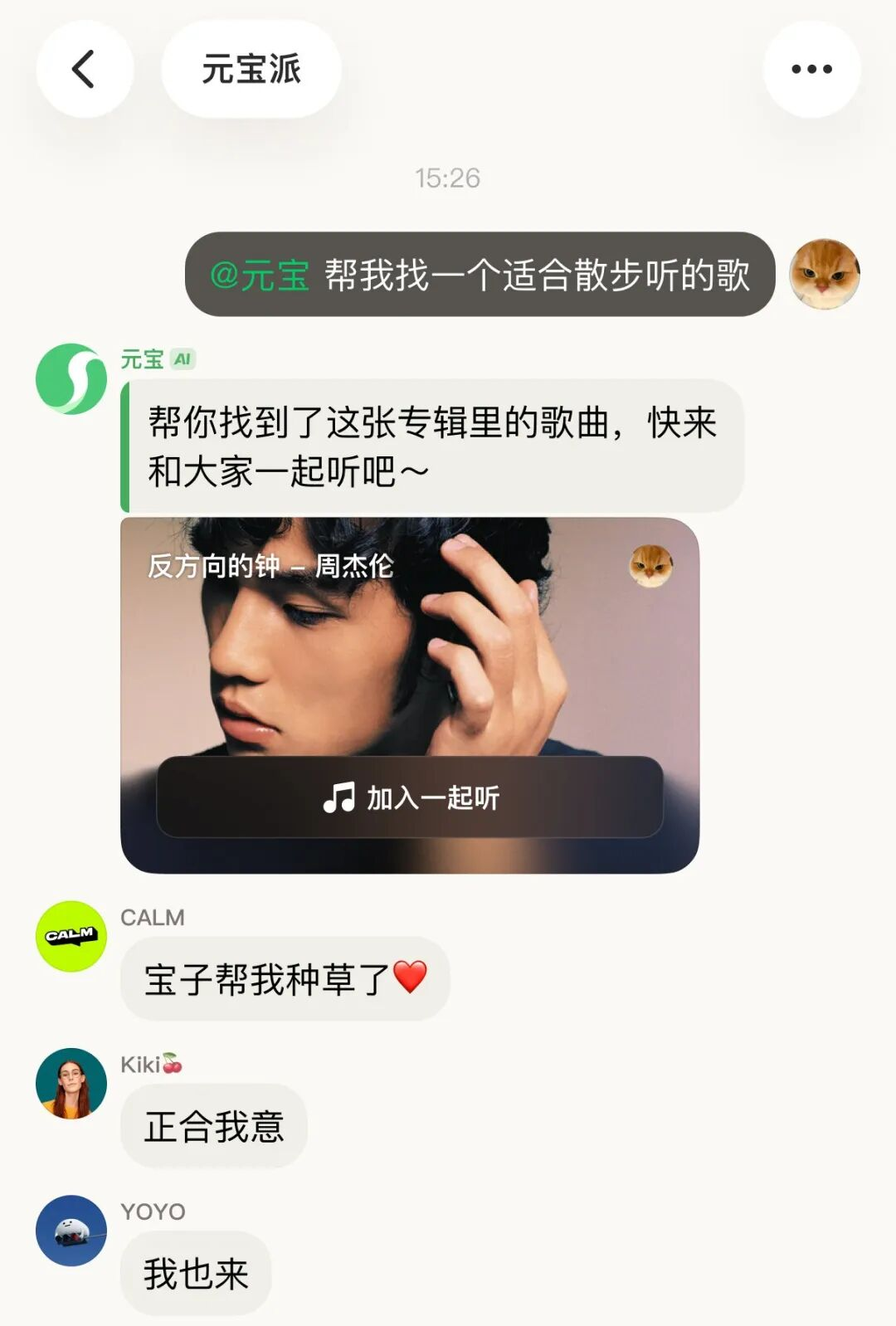Image resolution: width=896 pixels, height=1326 pixels.
Task: Open the 反方向的钟 song card
Action: pyautogui.click(x=410, y=647)
